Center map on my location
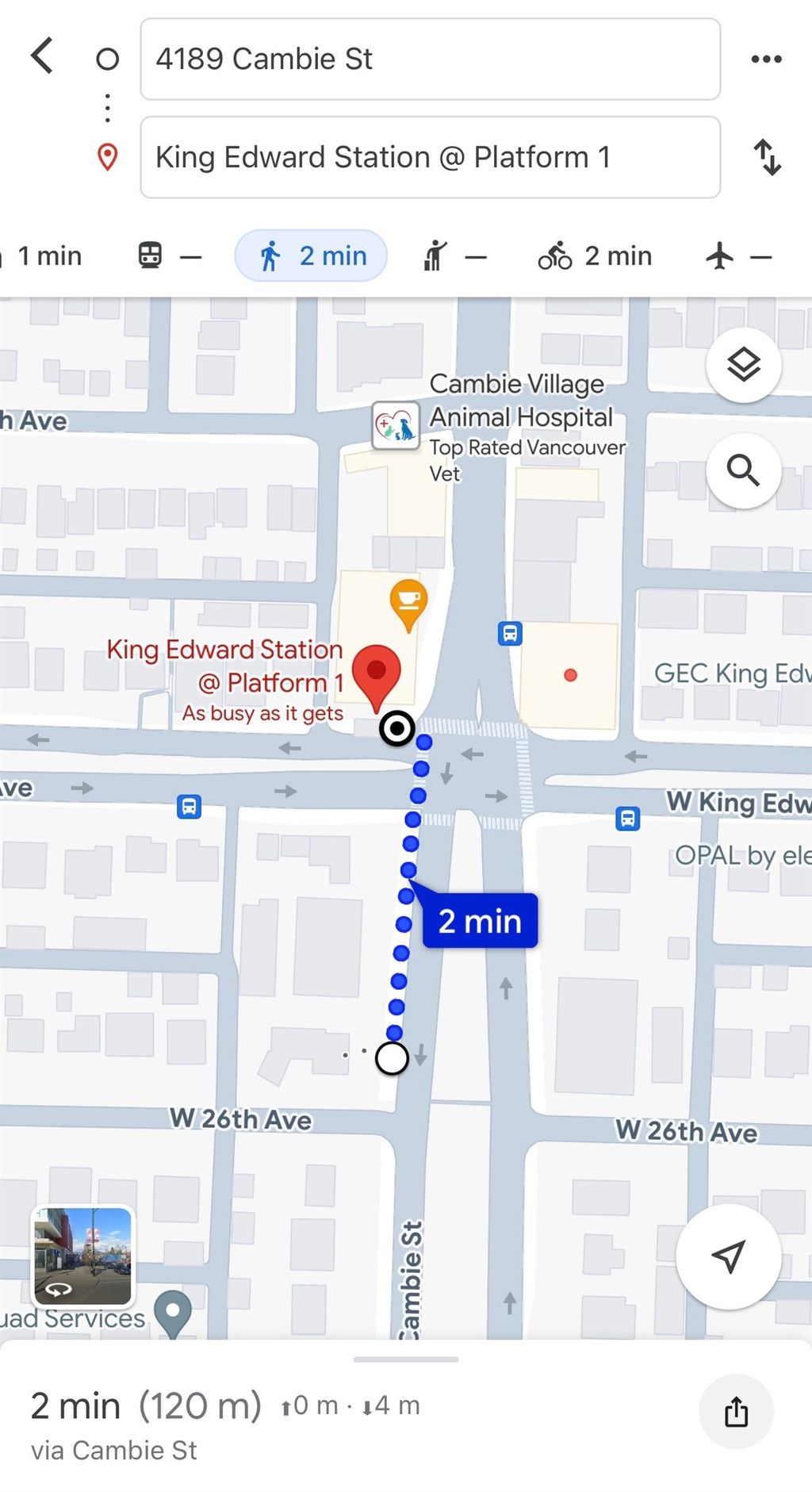Viewport: 812px width, 1492px height. tap(728, 1256)
